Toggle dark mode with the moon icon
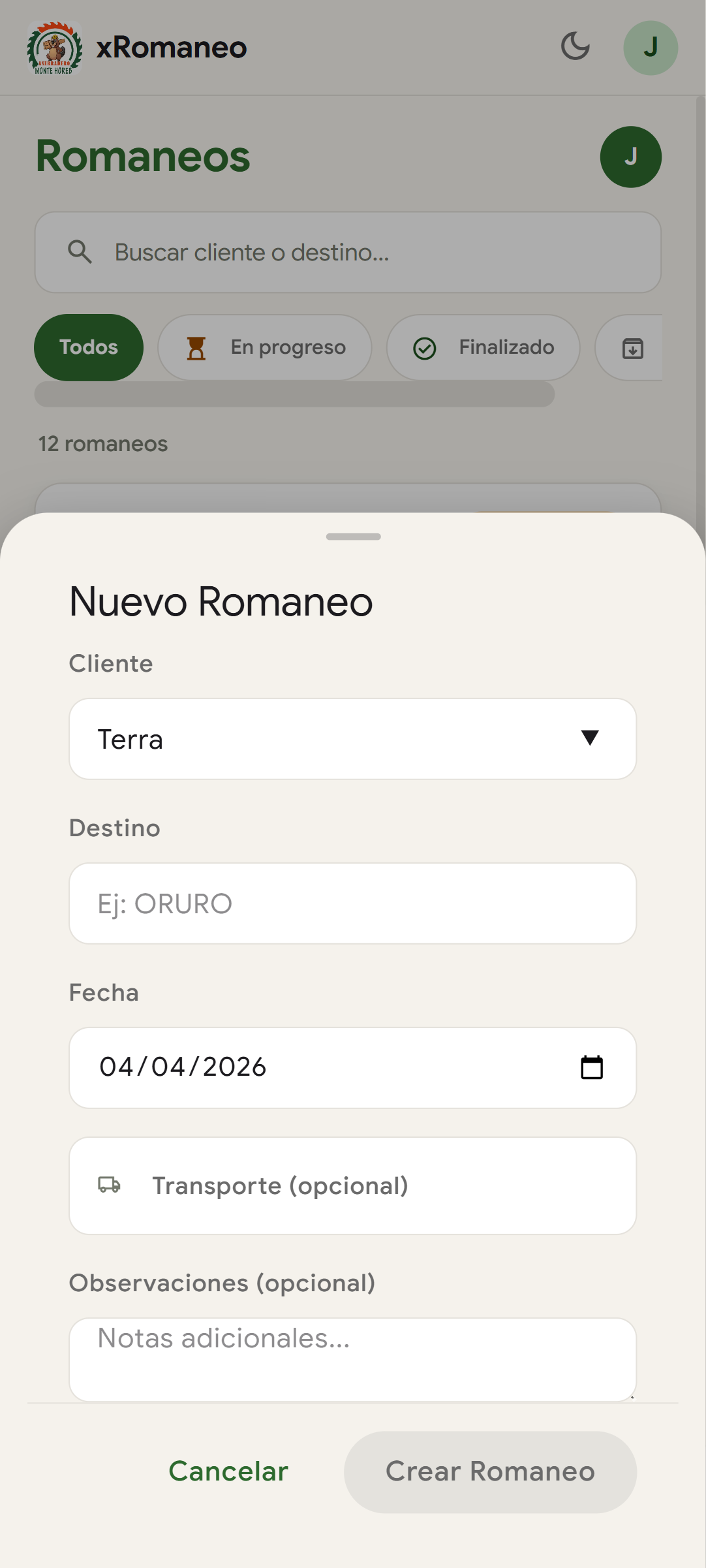This screenshot has width=706, height=1568. (x=575, y=46)
